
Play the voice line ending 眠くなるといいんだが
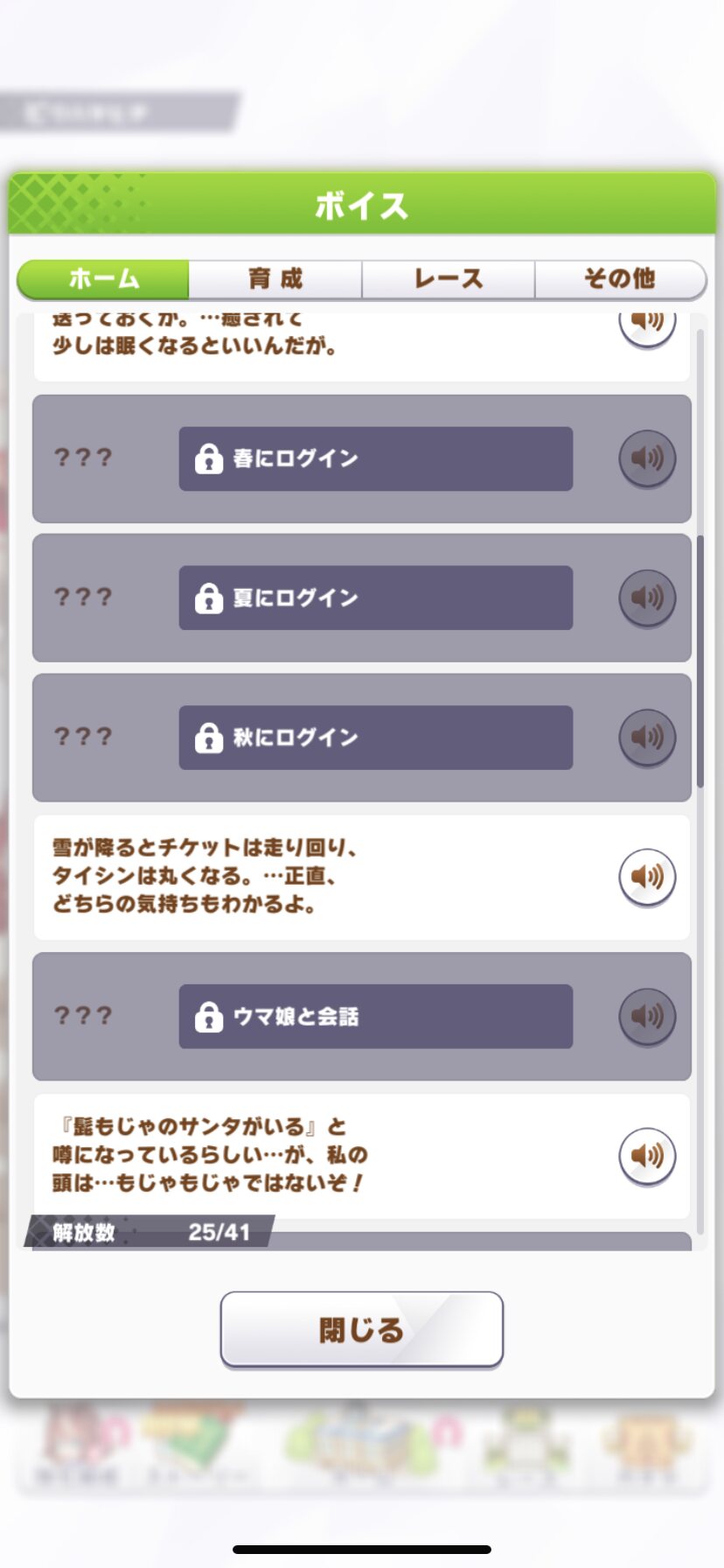(647, 324)
